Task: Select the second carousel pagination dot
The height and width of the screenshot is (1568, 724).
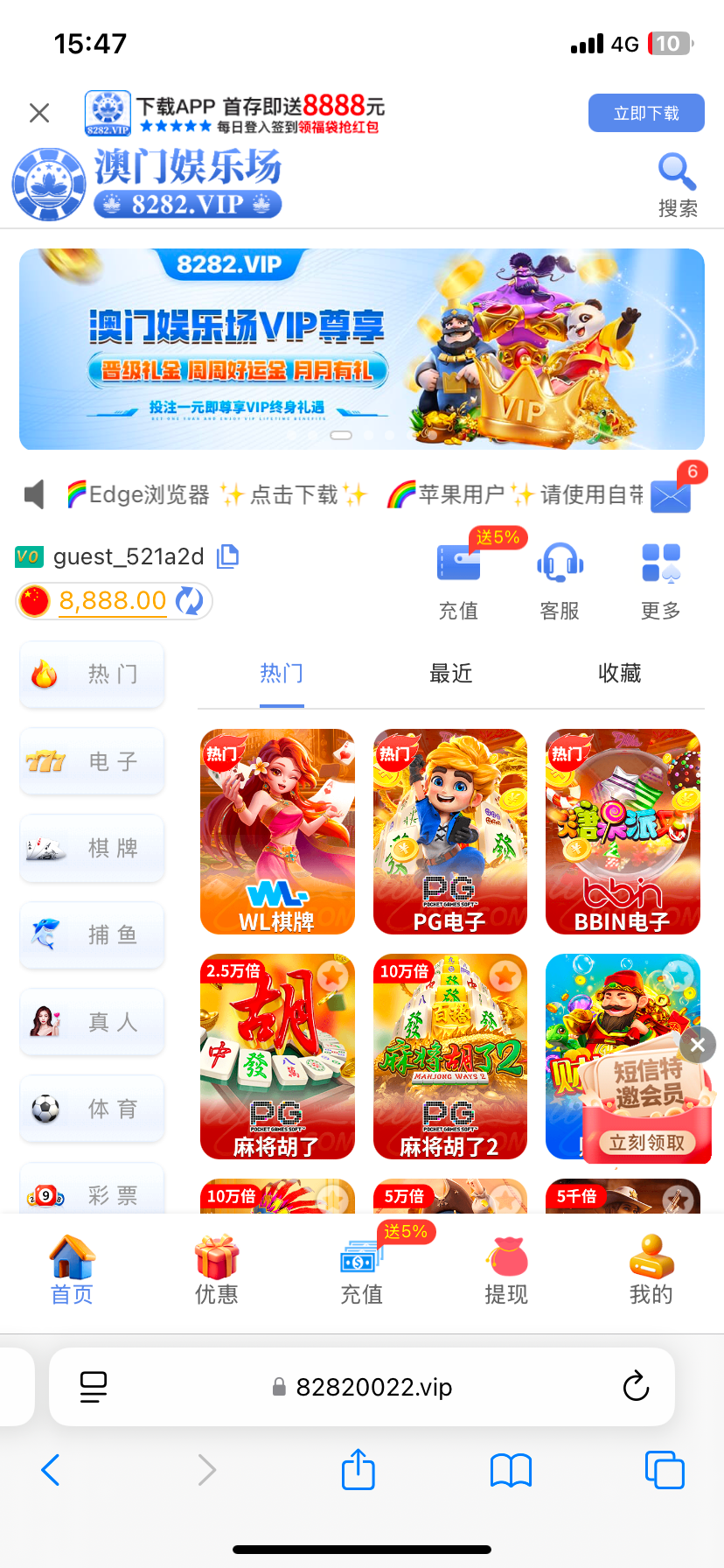Action: [x=369, y=435]
